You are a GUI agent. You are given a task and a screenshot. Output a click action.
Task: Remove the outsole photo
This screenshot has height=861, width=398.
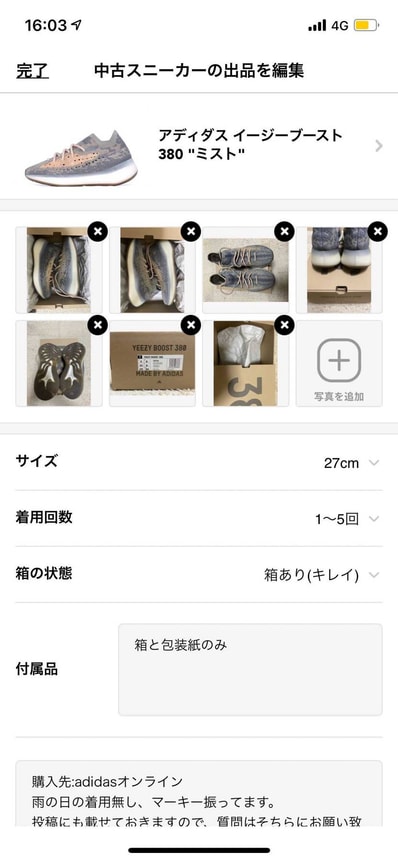click(x=98, y=326)
